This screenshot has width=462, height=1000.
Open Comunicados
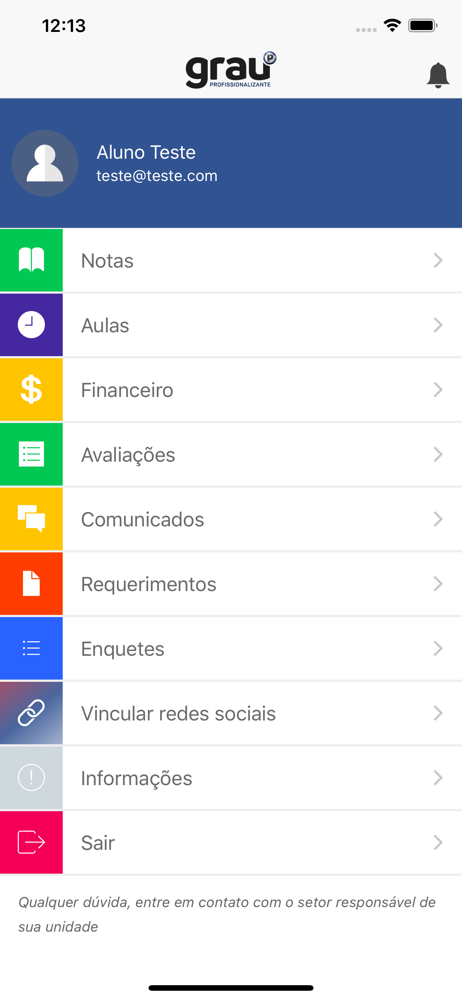[x=231, y=519]
